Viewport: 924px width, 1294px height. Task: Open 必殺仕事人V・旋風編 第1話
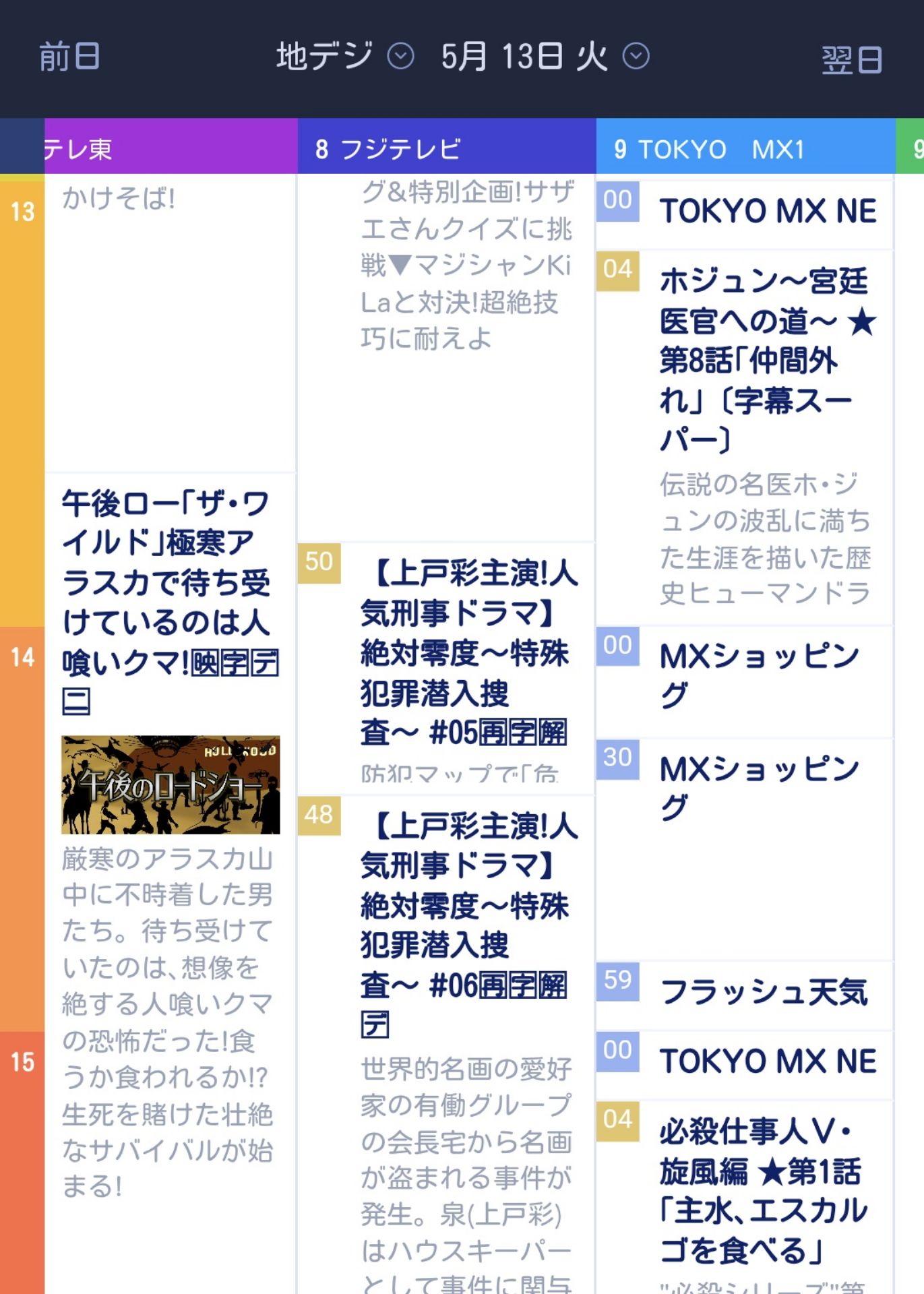(x=762, y=1190)
